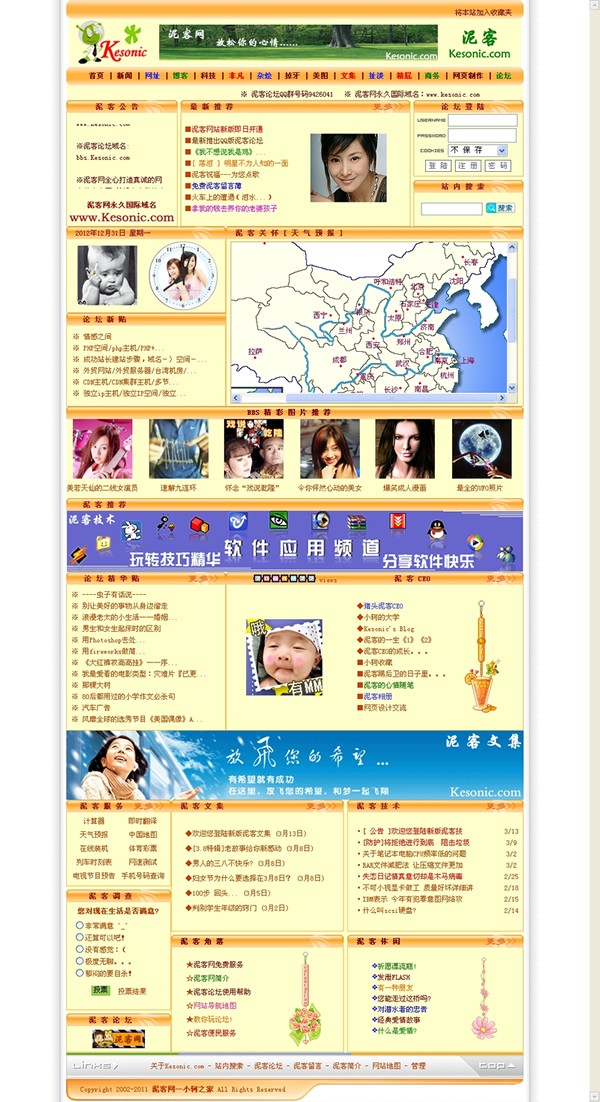Expand the cookies 不保存 dropdown
The image size is (600, 1102).
tap(478, 150)
